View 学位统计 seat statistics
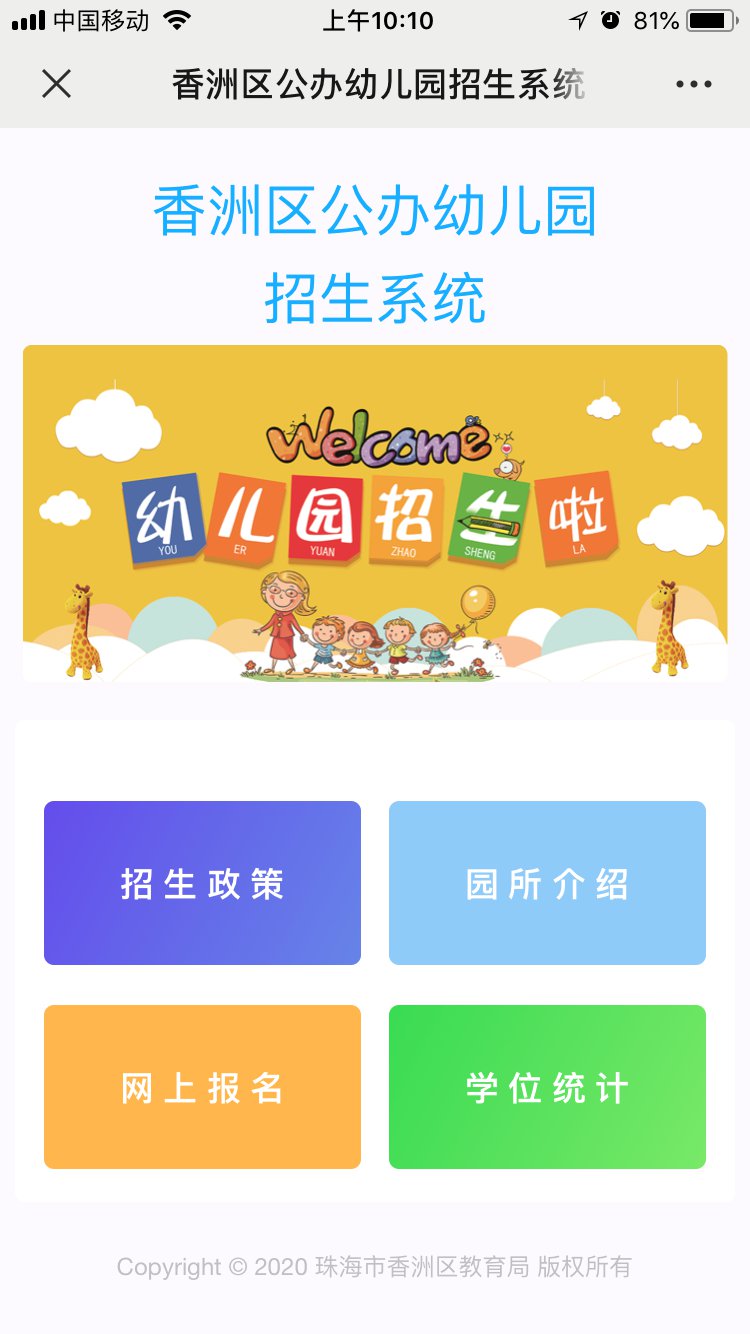750x1334 pixels. pos(547,1087)
